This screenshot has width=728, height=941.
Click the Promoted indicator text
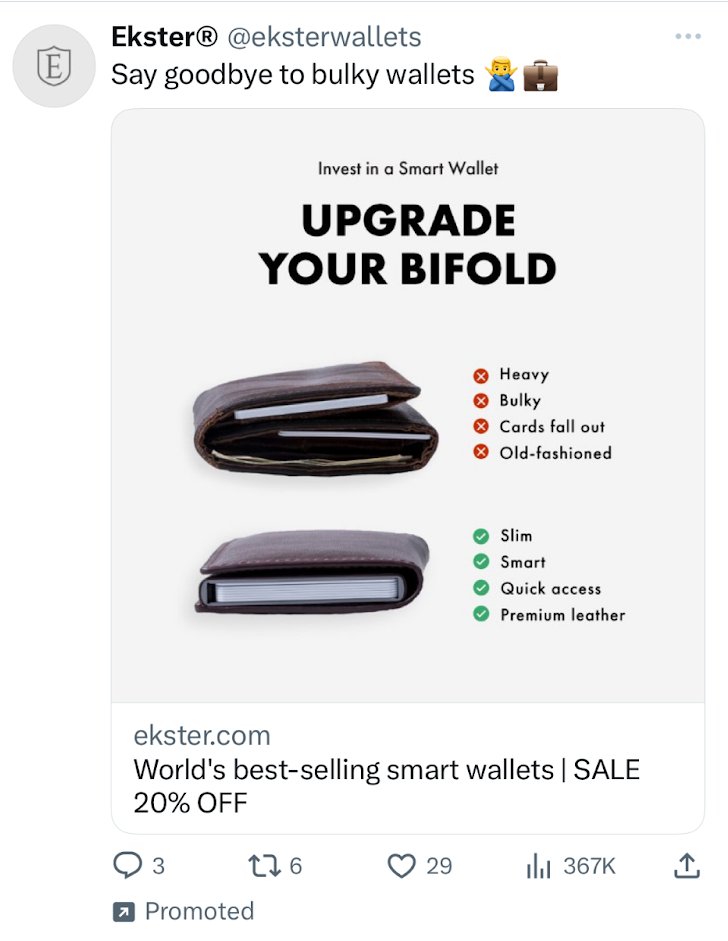click(199, 911)
